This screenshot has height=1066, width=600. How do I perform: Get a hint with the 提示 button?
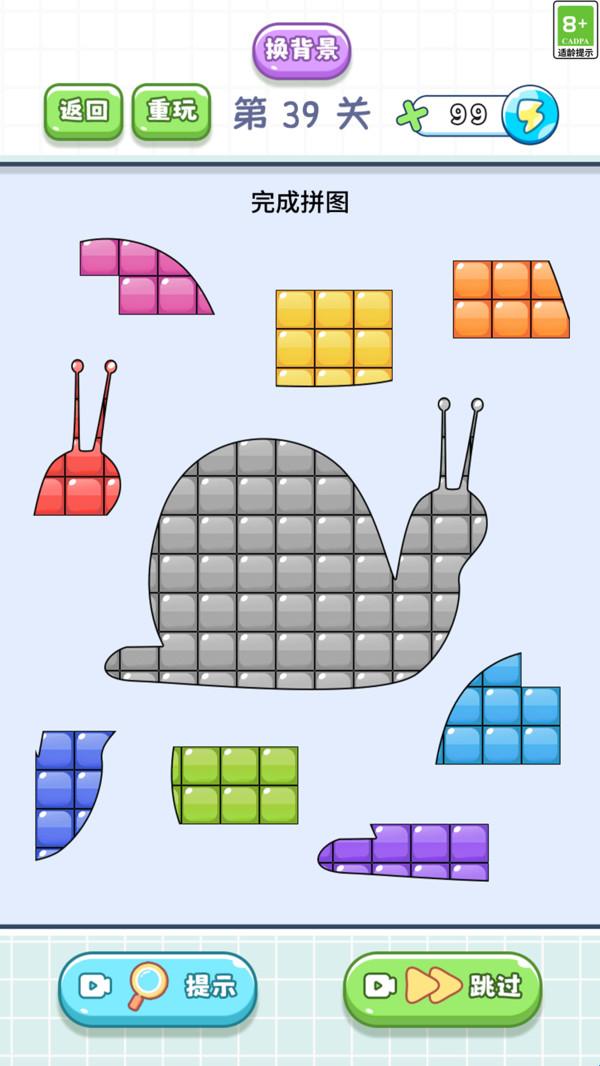tap(157, 987)
